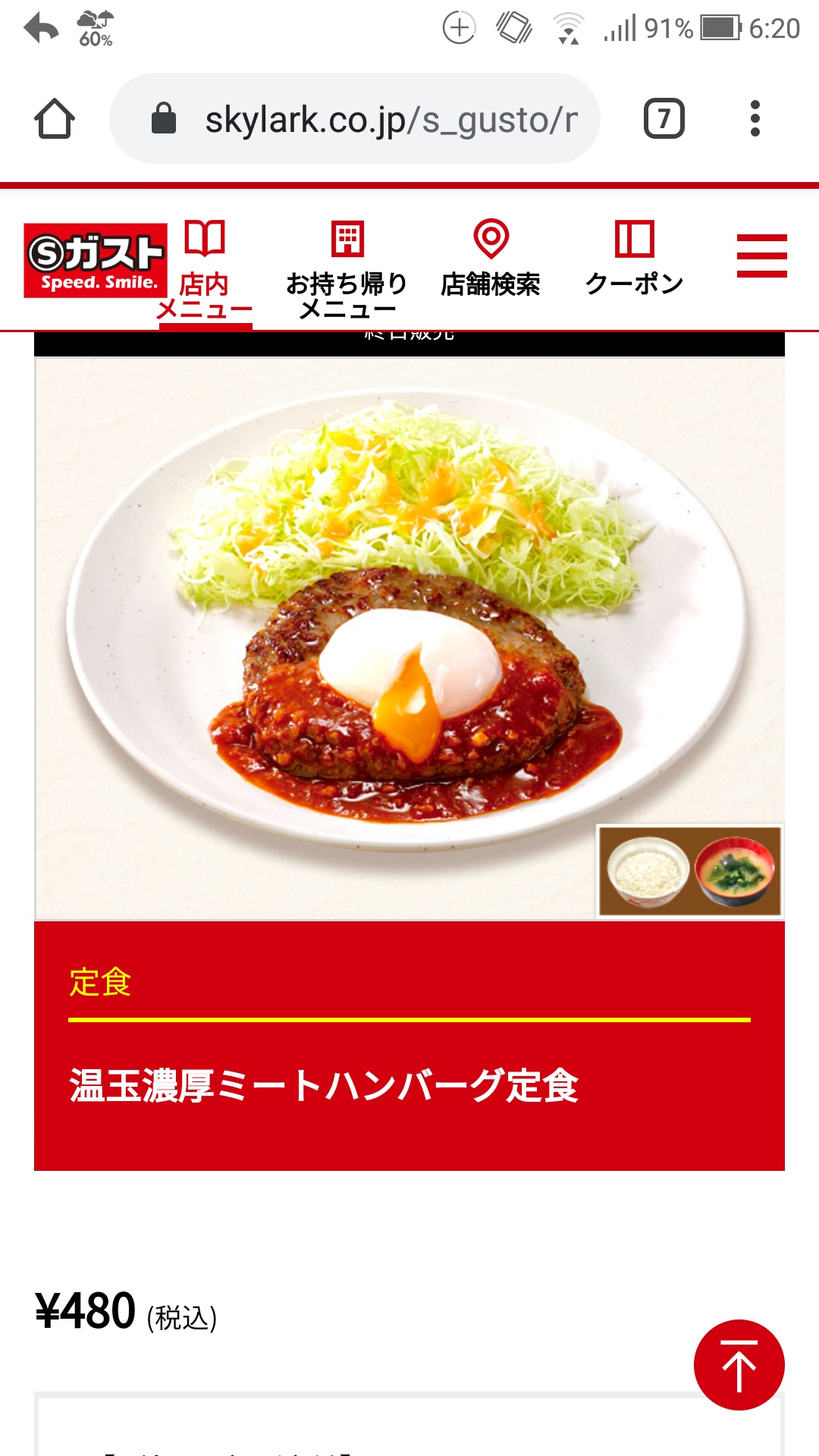The height and width of the screenshot is (1456, 819).
Task: Tap the system back arrow in the status bar
Action: (41, 29)
